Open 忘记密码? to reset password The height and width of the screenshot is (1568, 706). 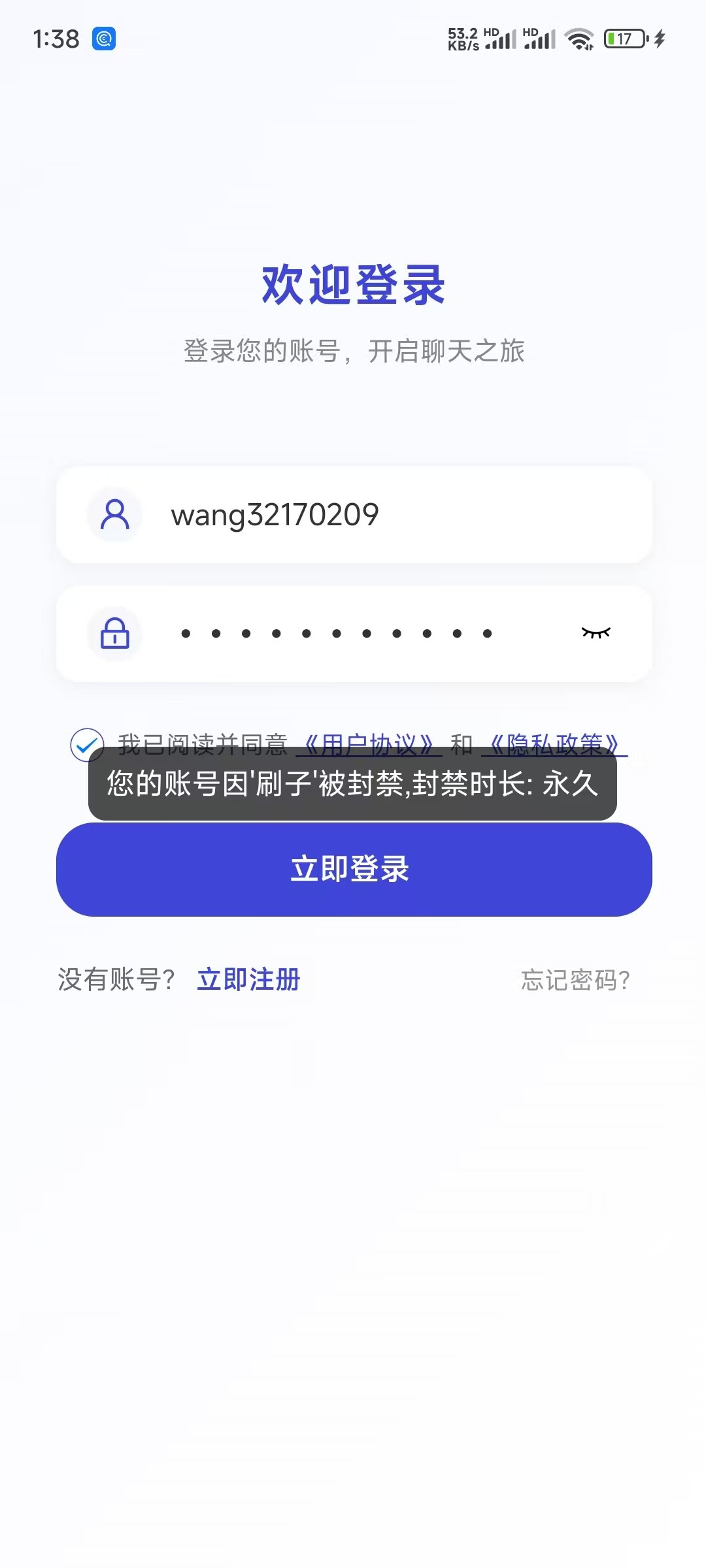tap(575, 980)
